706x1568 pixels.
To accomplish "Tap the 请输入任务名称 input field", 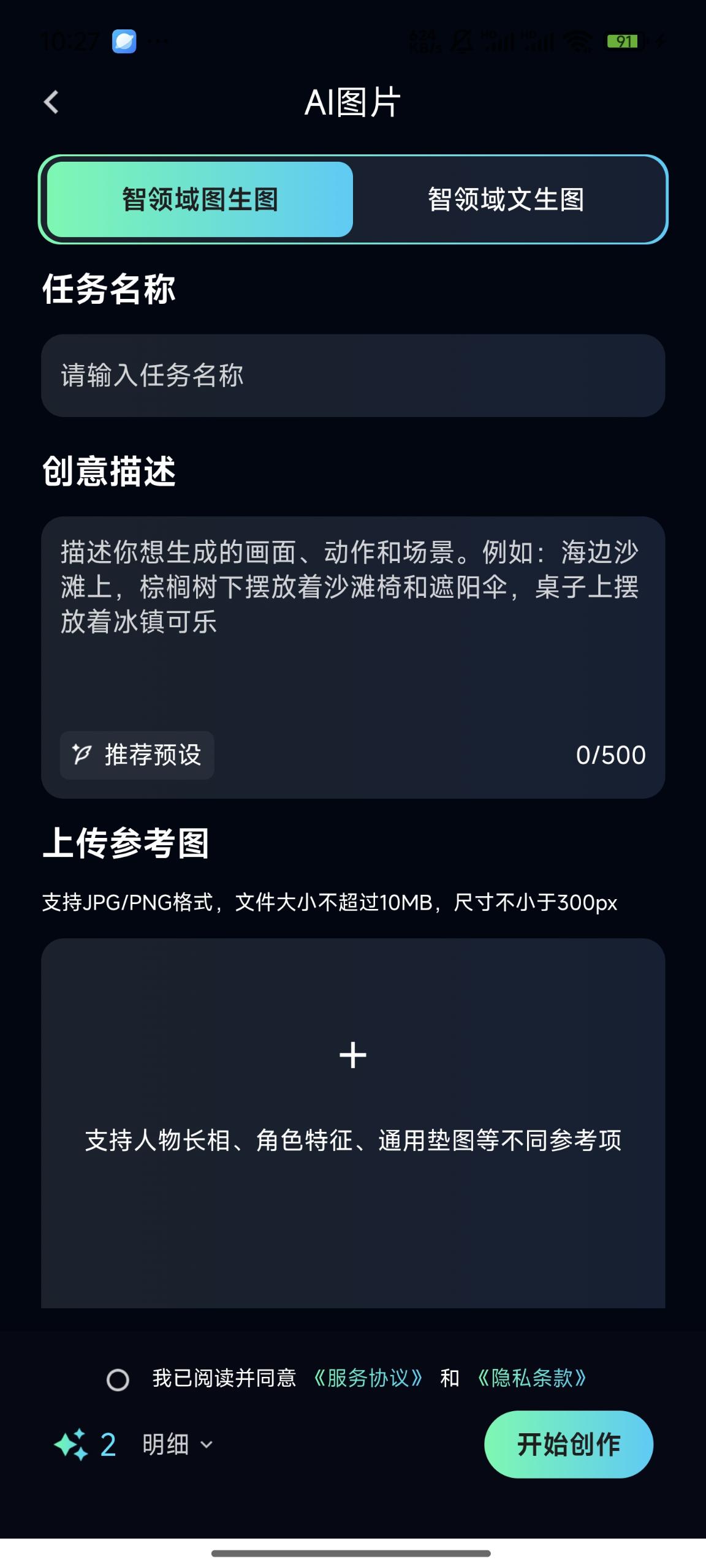I will [353, 375].
